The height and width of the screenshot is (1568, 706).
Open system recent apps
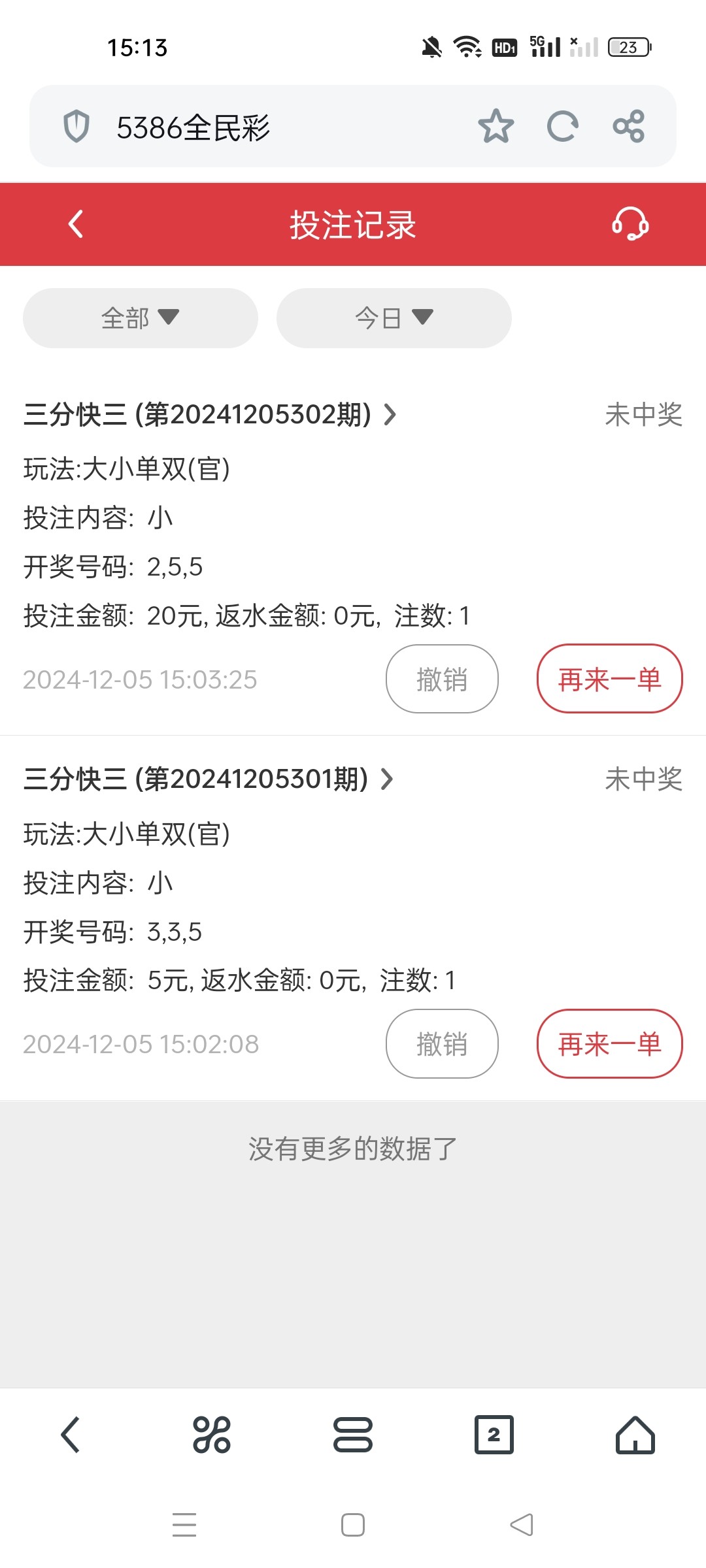[184, 1525]
